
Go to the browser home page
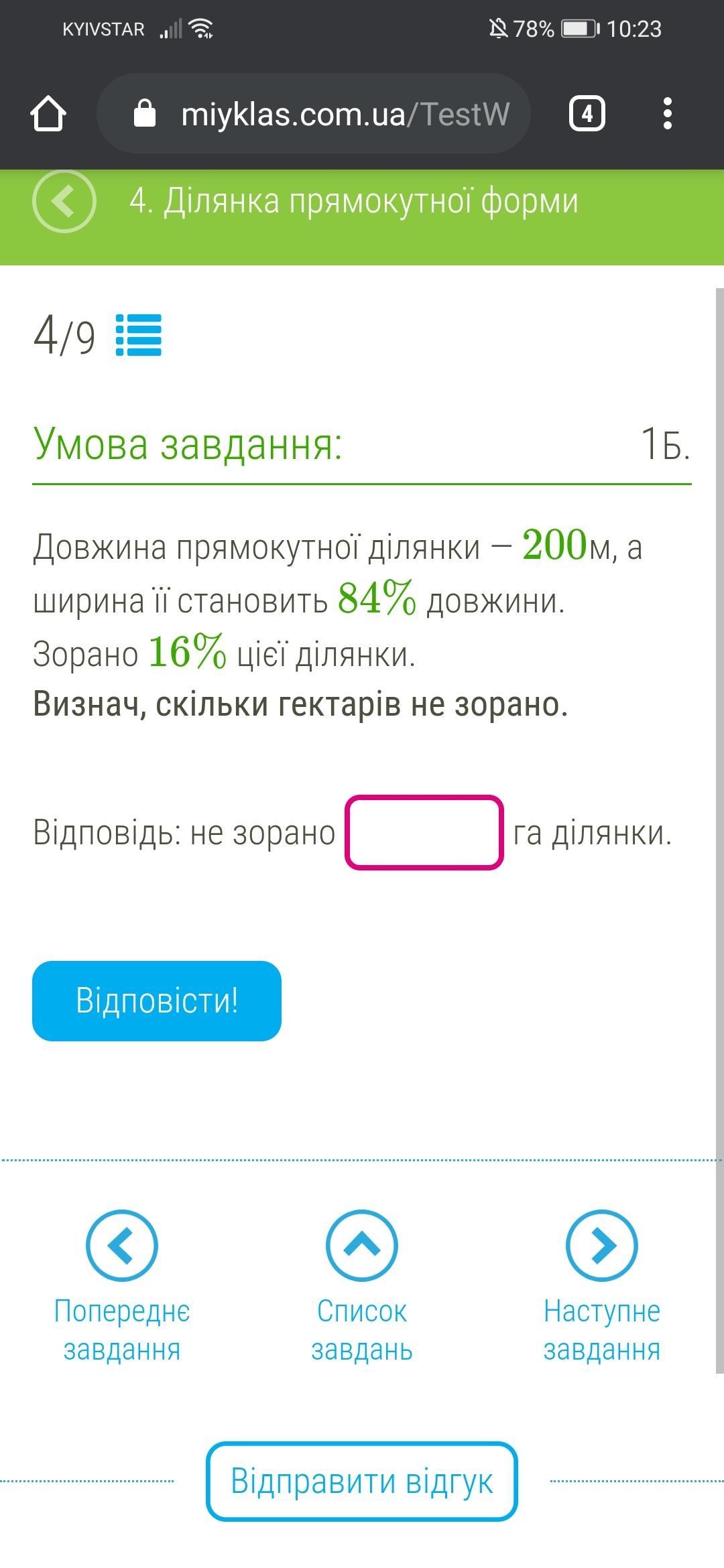pos(48,113)
